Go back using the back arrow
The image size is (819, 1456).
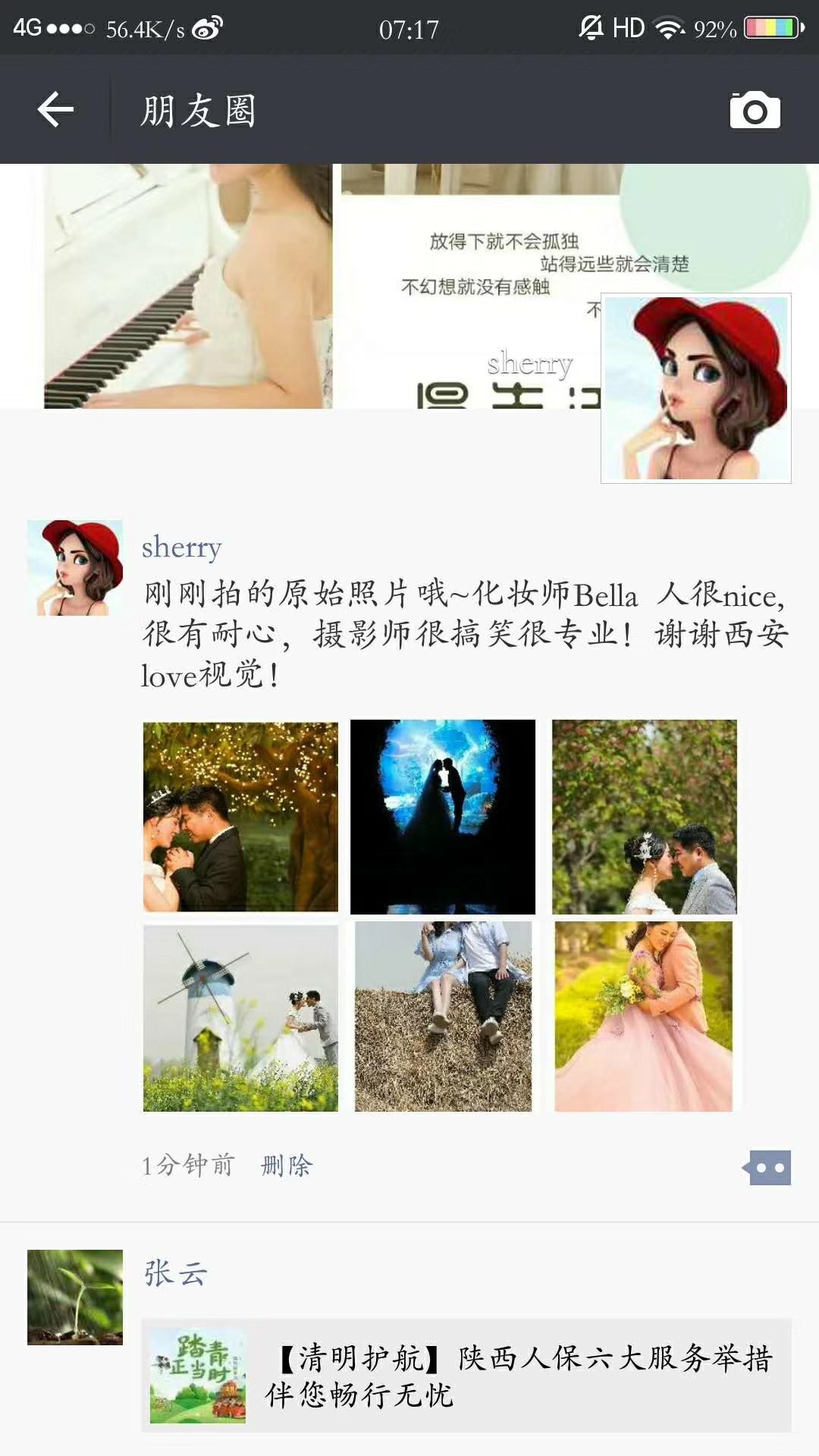click(x=55, y=110)
